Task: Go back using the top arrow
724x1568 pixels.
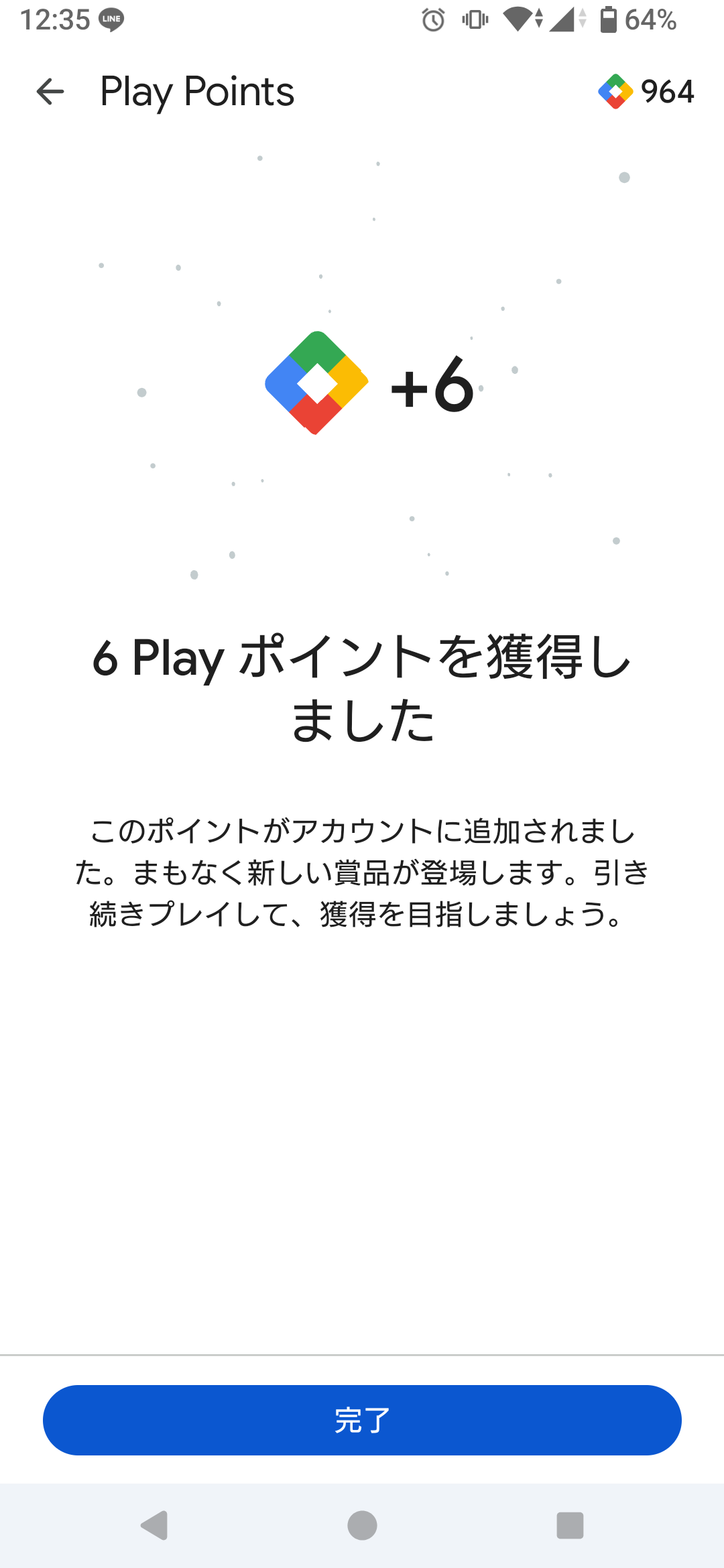Action: [50, 92]
